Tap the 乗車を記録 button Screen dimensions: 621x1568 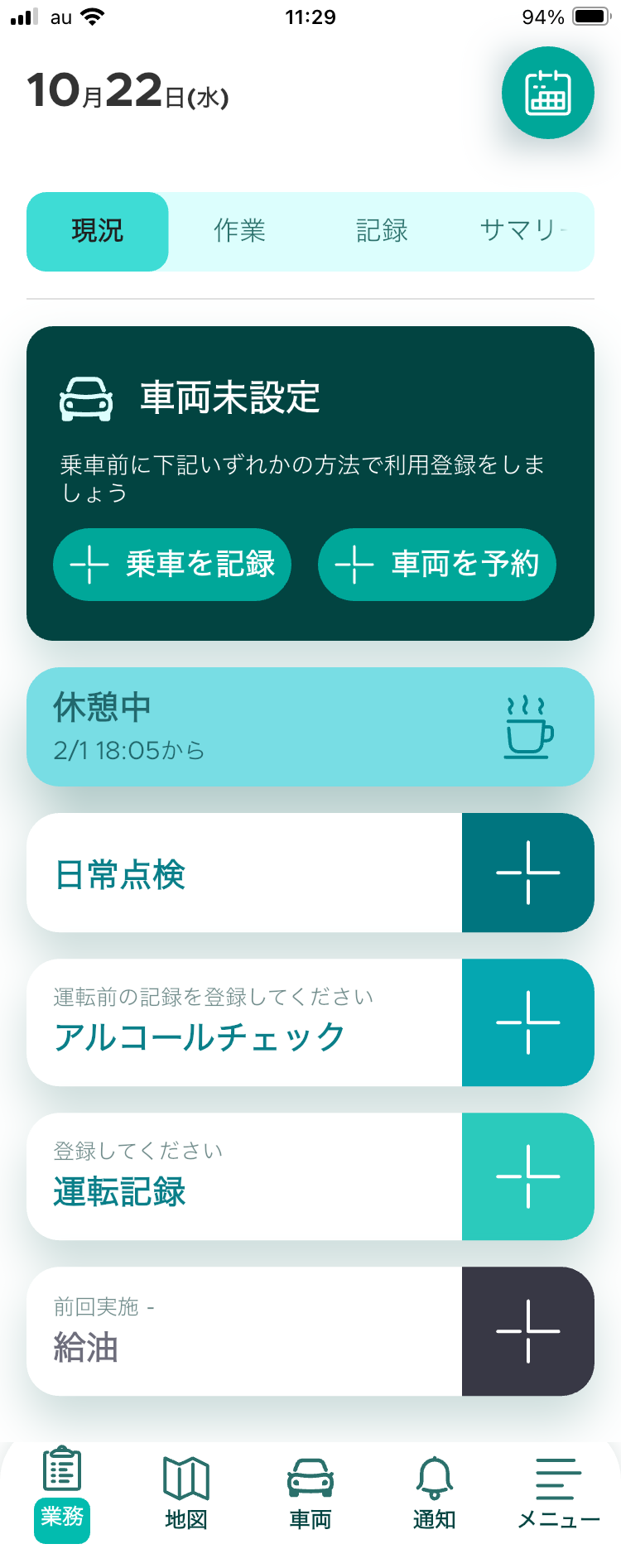tap(172, 565)
